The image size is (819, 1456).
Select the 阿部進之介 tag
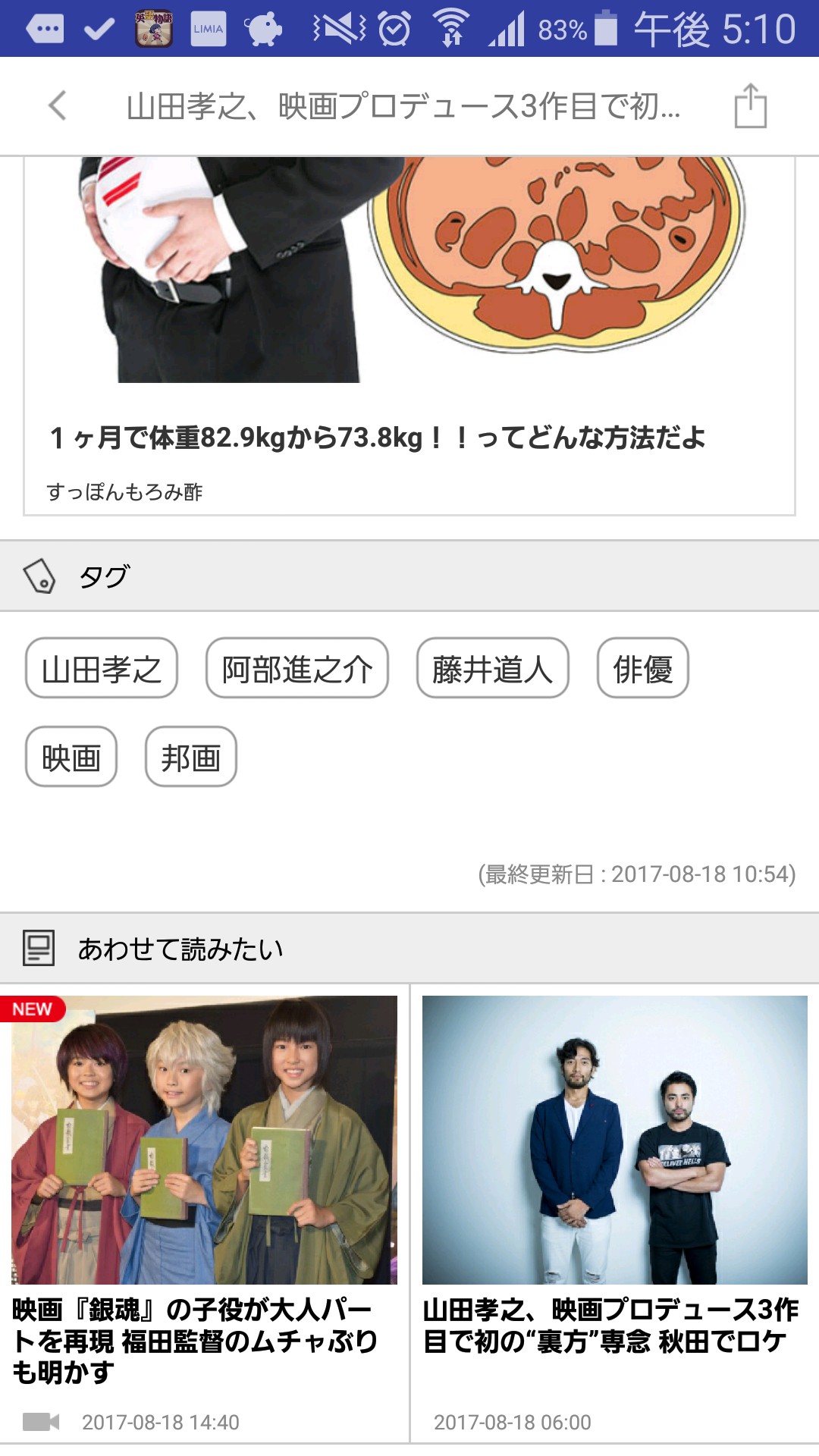point(297,667)
